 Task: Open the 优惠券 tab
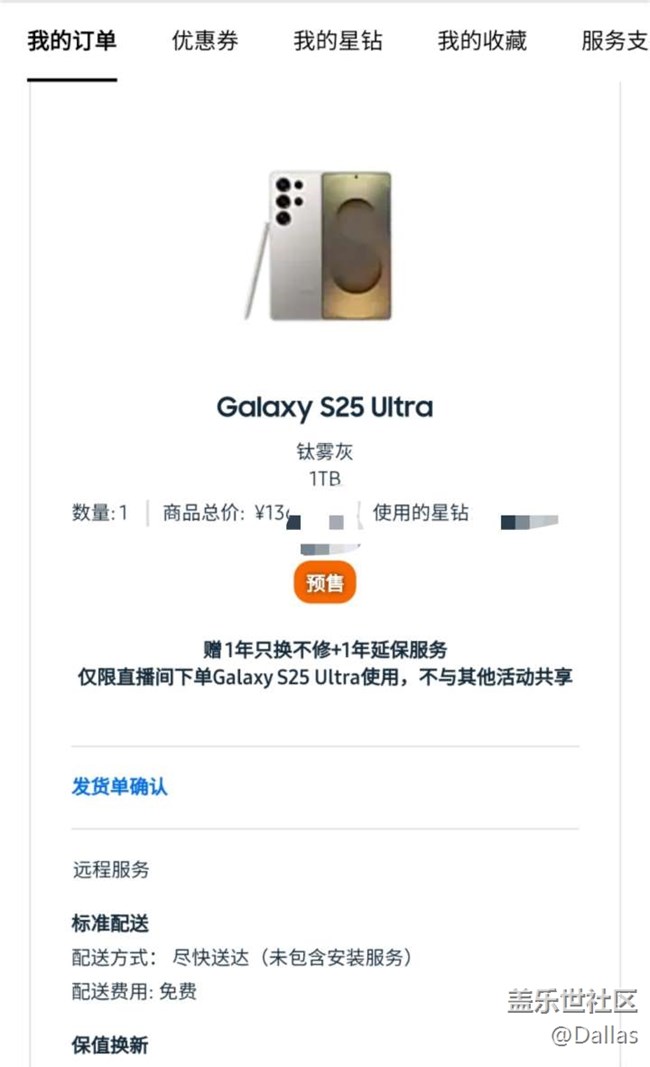[x=205, y=42]
